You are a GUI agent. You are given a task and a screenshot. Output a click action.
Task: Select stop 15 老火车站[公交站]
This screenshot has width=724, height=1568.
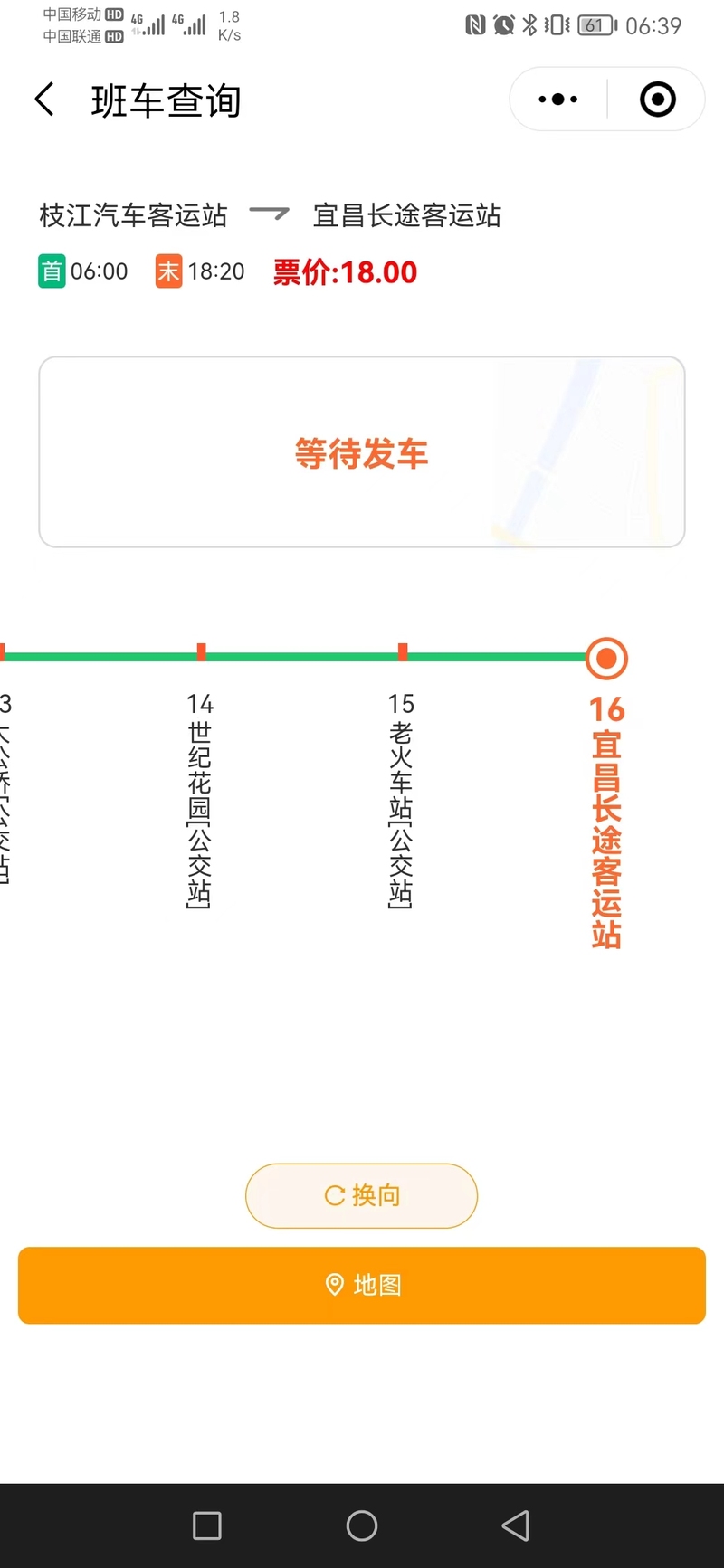pyautogui.click(x=401, y=801)
